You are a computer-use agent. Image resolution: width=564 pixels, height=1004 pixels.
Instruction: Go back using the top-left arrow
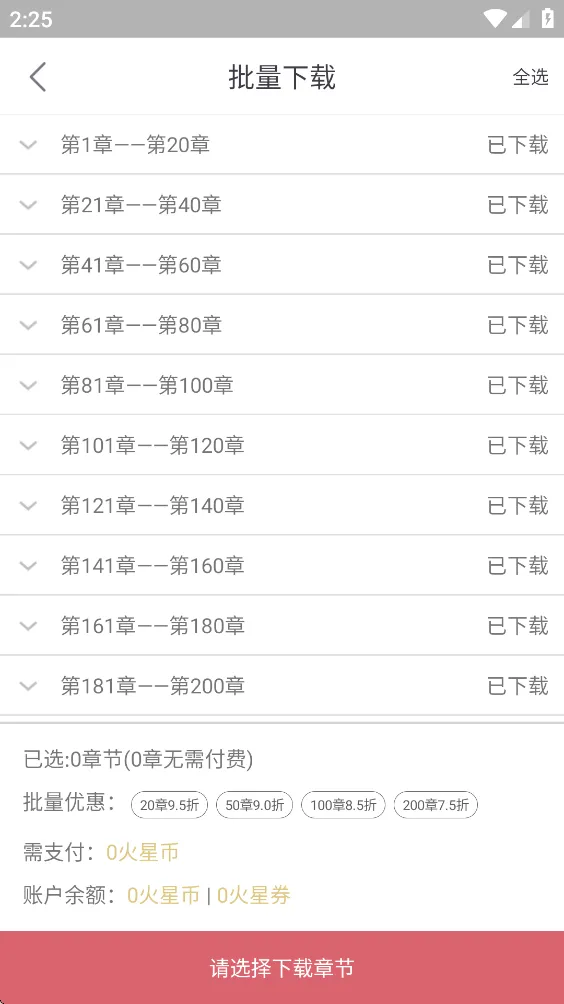point(38,77)
